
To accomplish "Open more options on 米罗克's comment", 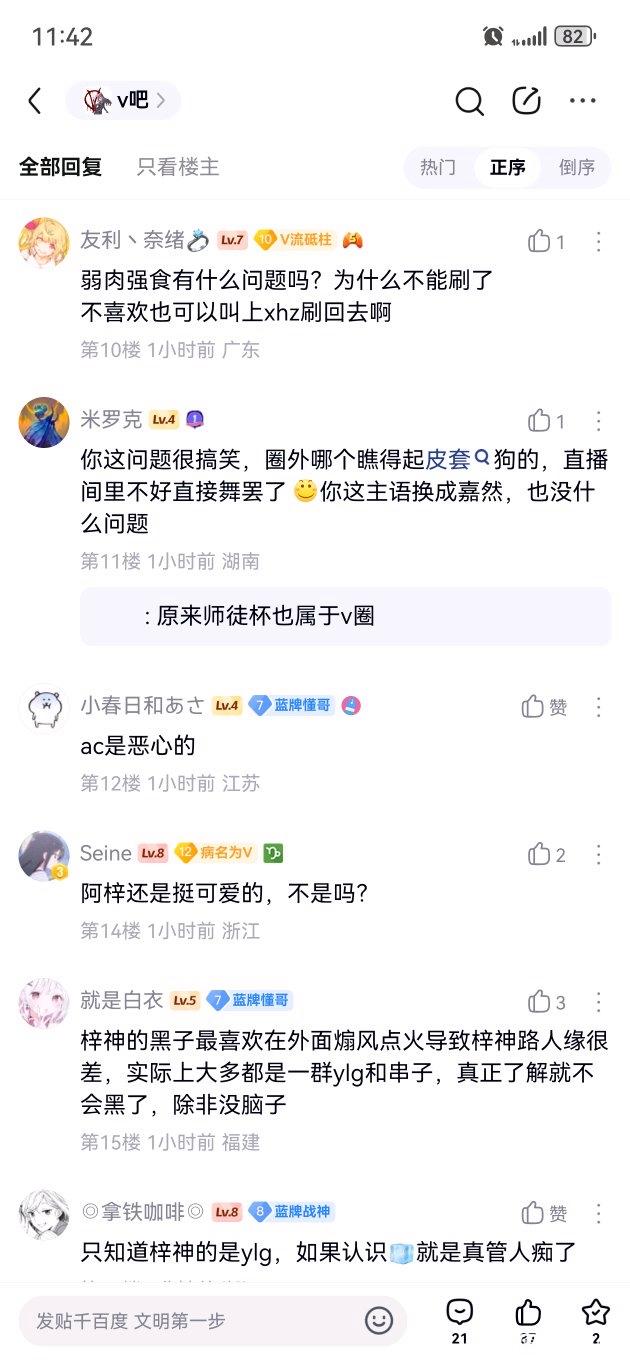I will [598, 420].
